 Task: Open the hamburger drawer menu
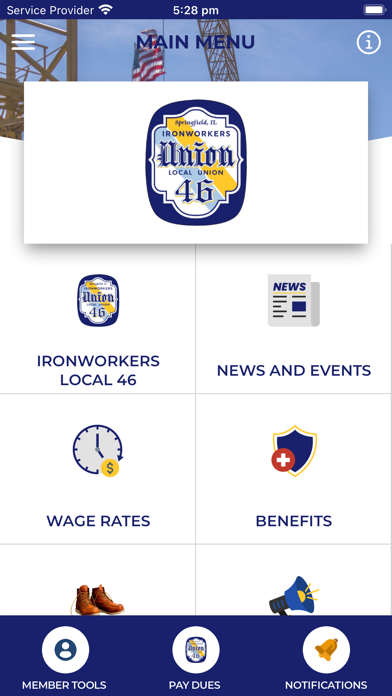(23, 42)
